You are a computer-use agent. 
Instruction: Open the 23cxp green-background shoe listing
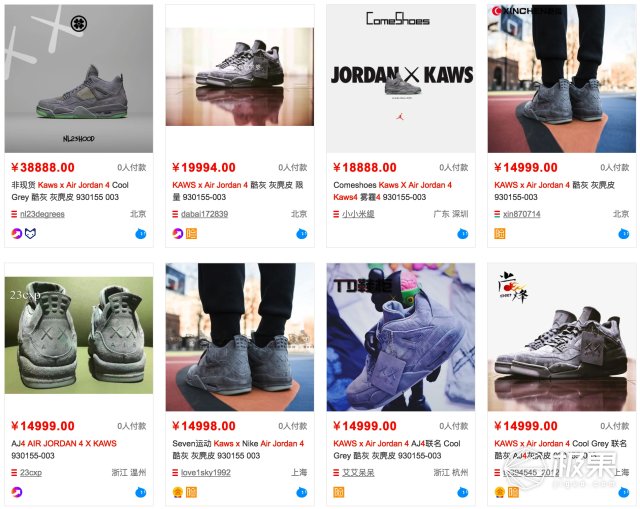(x=79, y=337)
